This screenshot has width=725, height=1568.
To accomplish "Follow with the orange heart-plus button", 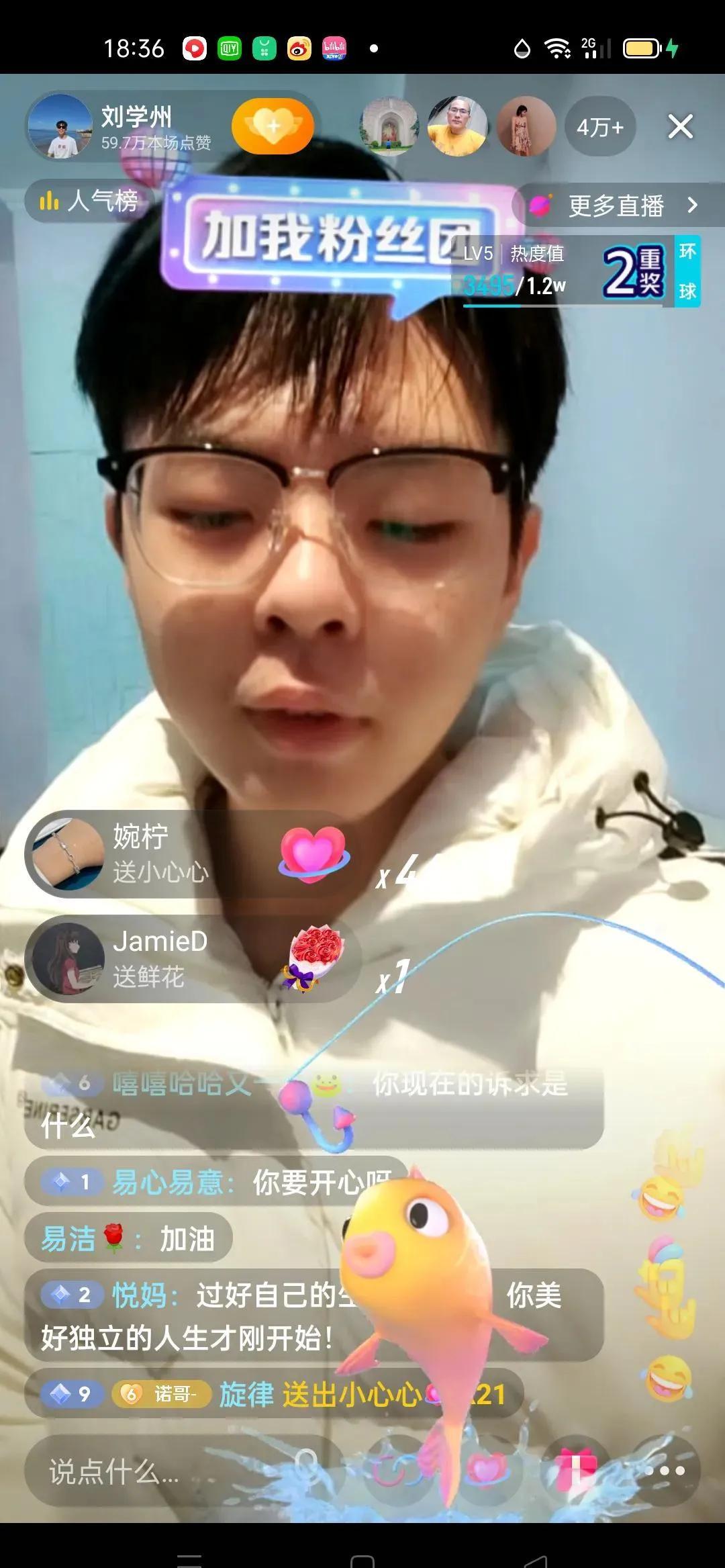I will click(273, 126).
